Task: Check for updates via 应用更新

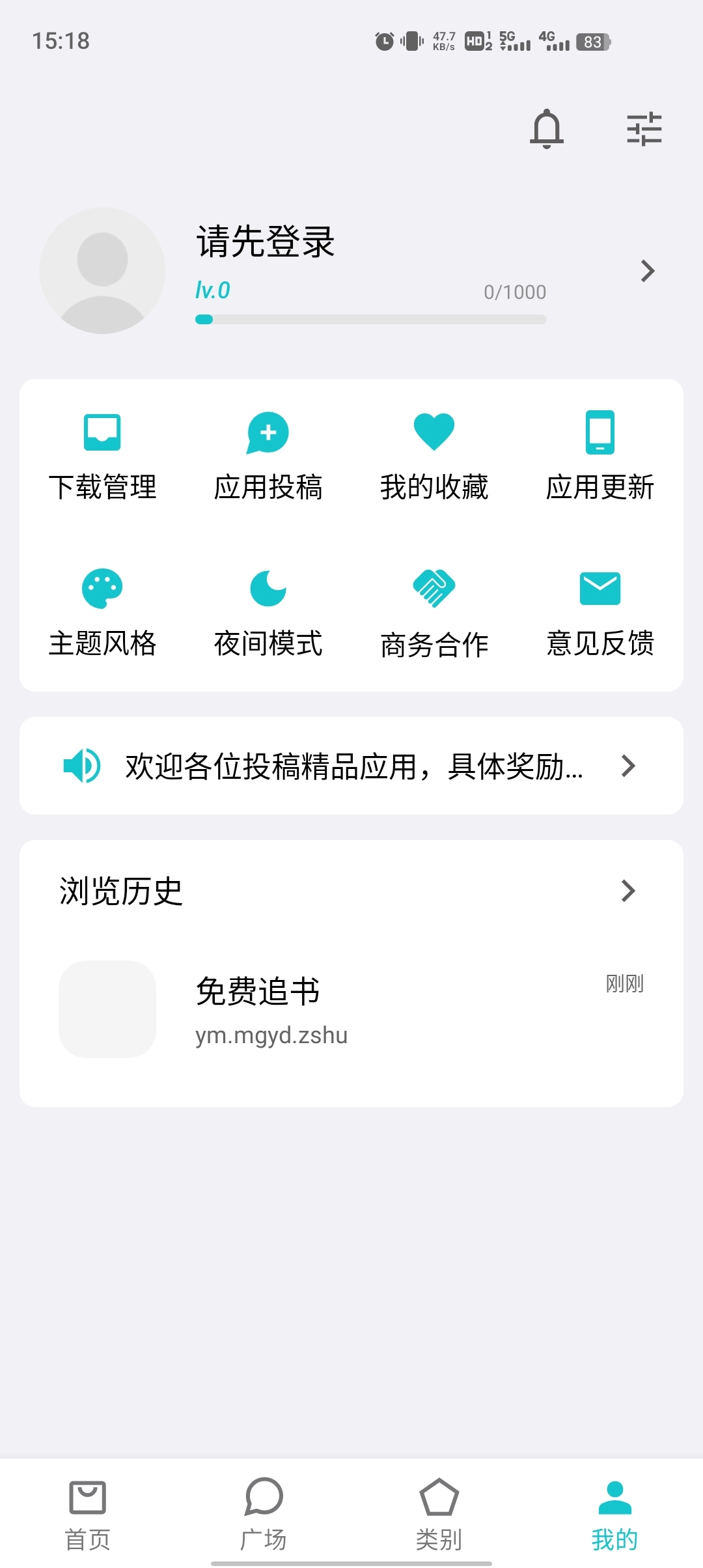Action: [600, 456]
